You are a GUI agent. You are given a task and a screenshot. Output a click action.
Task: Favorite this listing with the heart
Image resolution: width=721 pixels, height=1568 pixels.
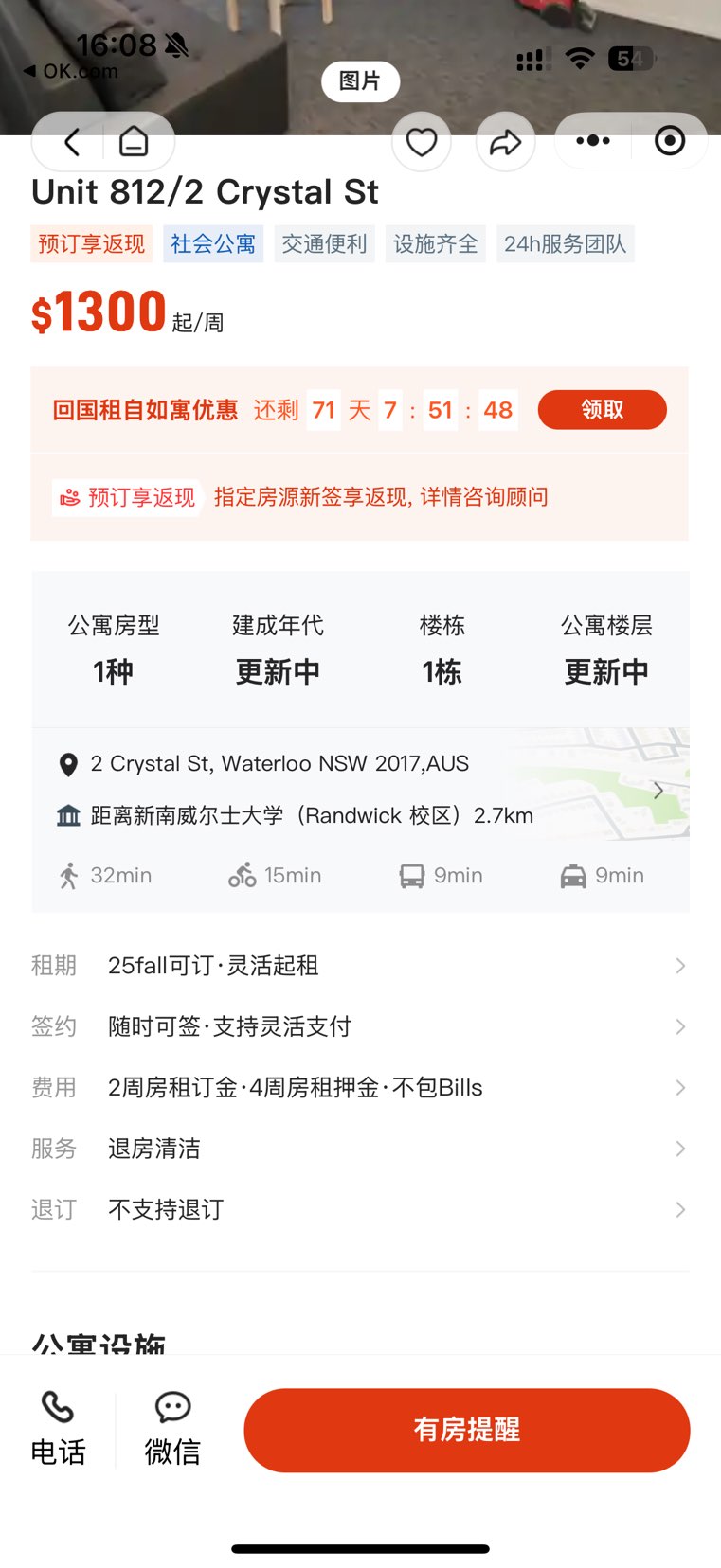click(422, 142)
